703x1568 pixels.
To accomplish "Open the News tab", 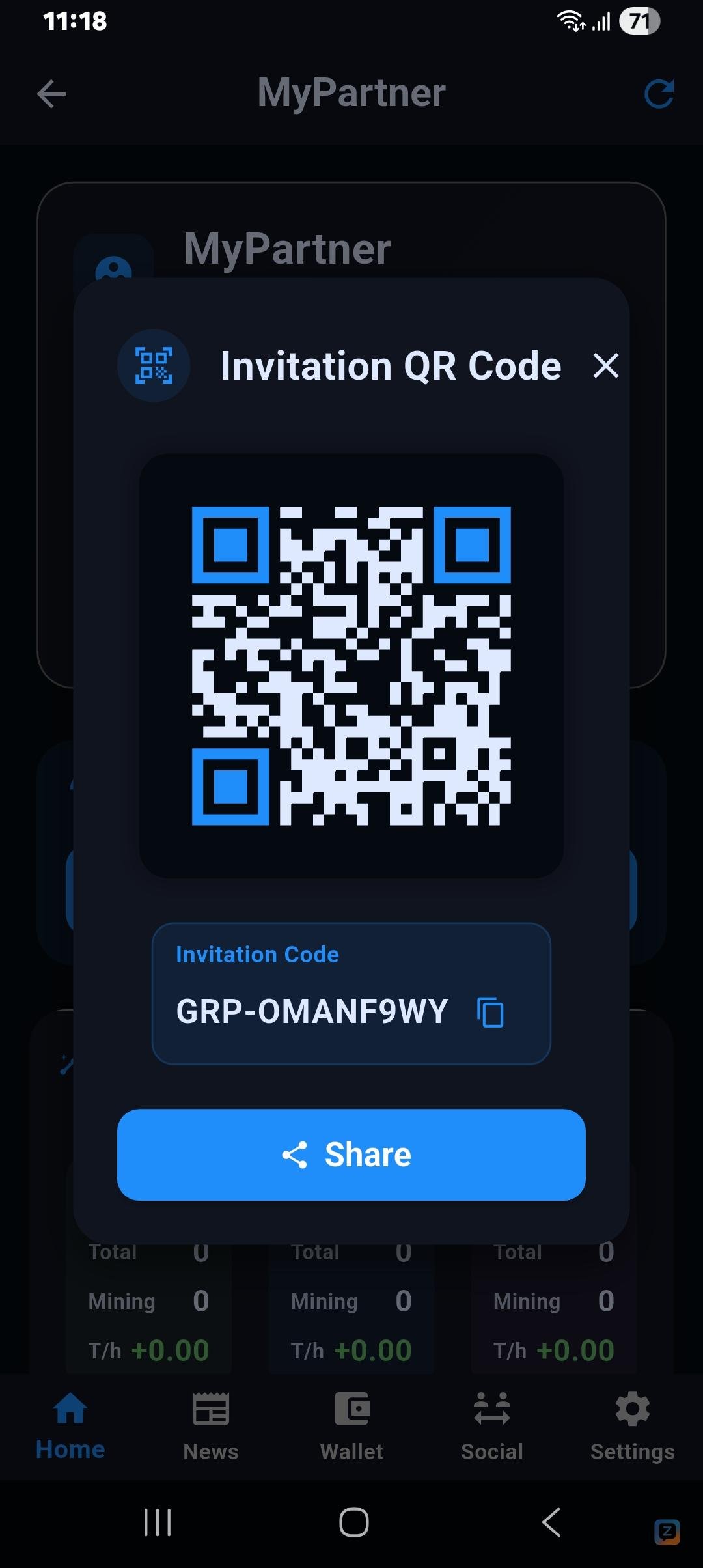I will point(211,1426).
